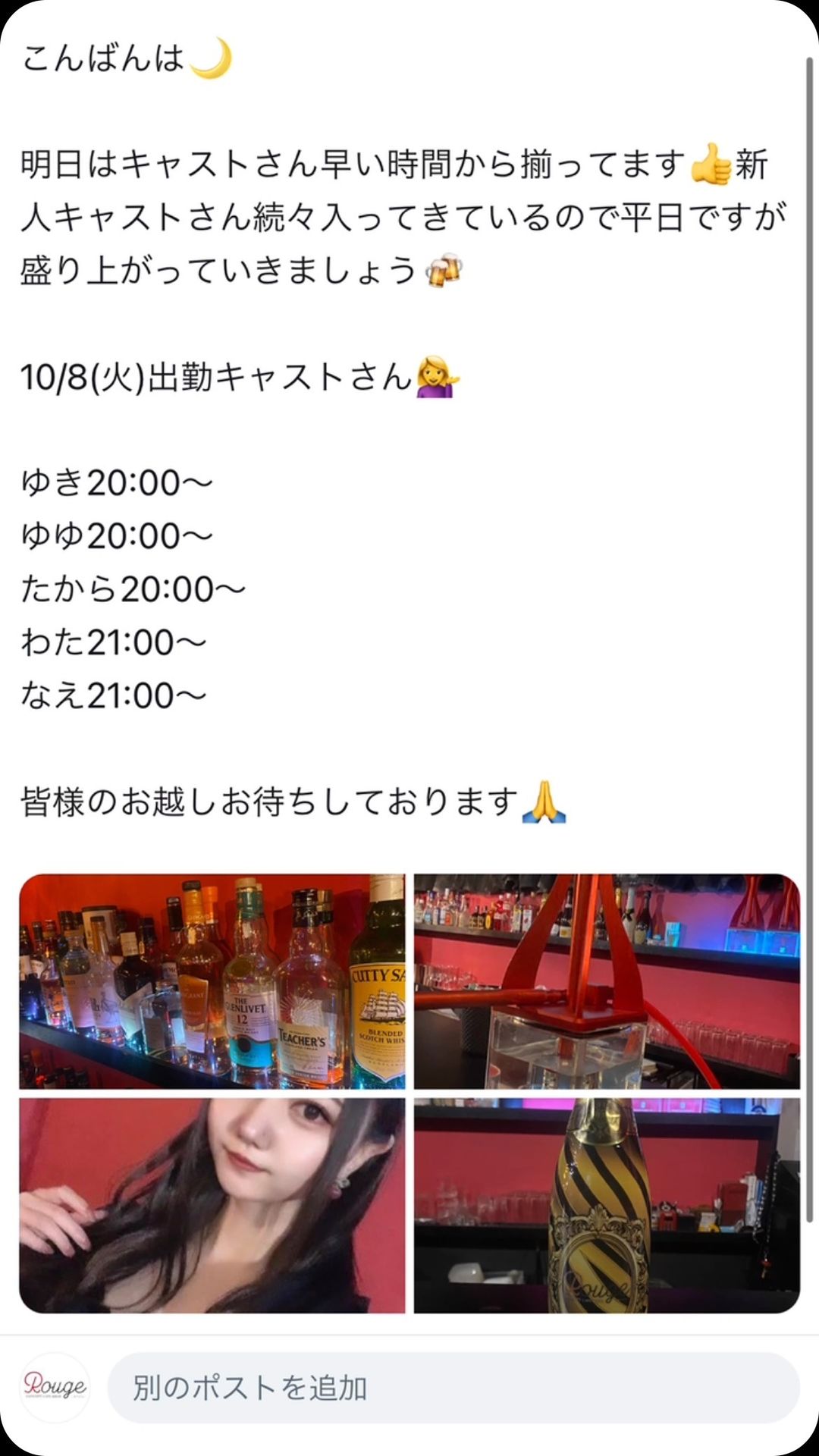Open the whisky bottles photo

[212, 981]
